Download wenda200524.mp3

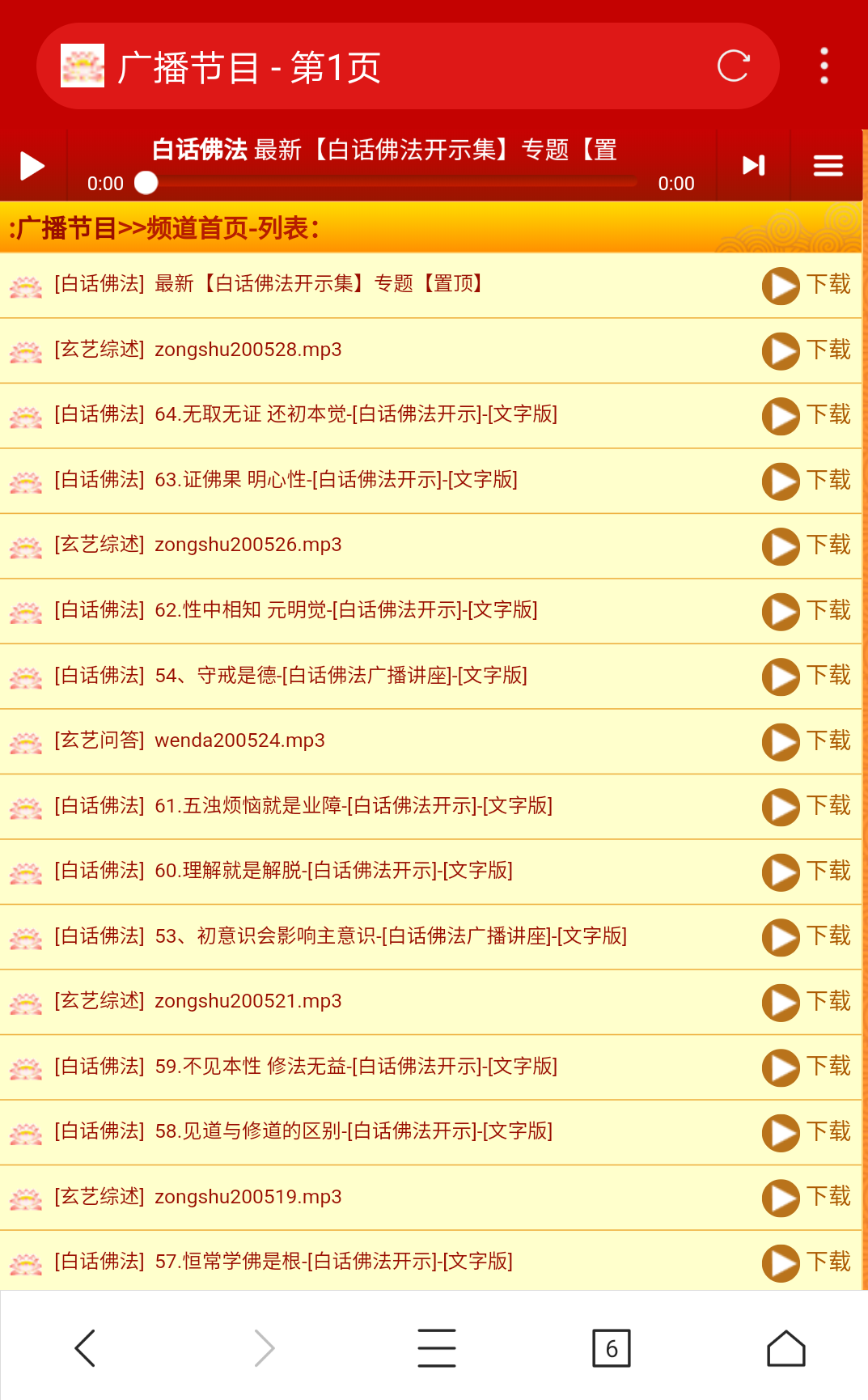828,740
